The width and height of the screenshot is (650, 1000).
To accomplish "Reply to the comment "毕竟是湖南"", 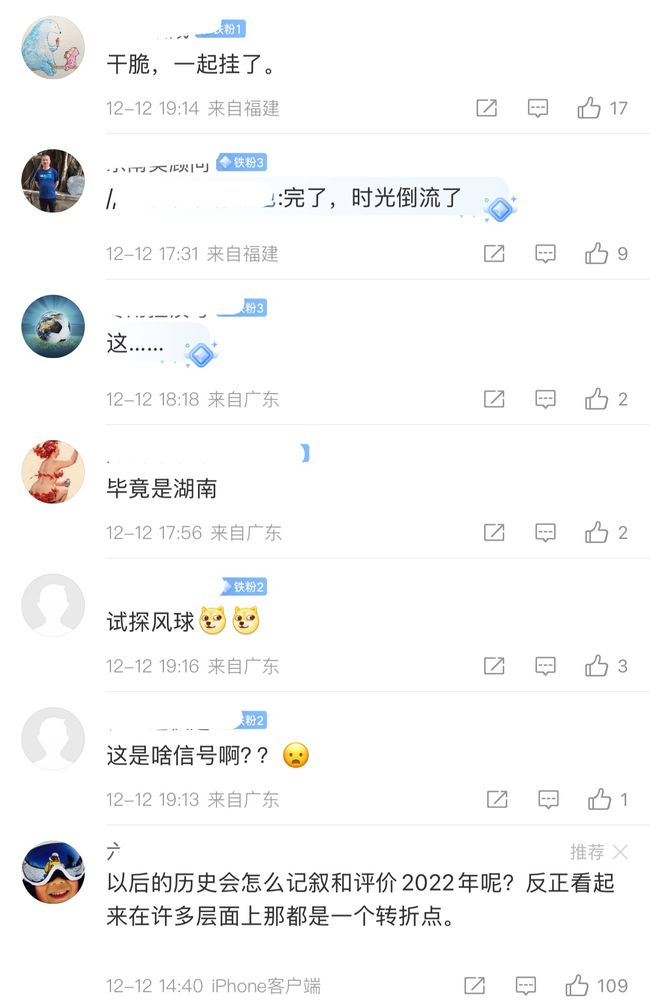I will 545,533.
